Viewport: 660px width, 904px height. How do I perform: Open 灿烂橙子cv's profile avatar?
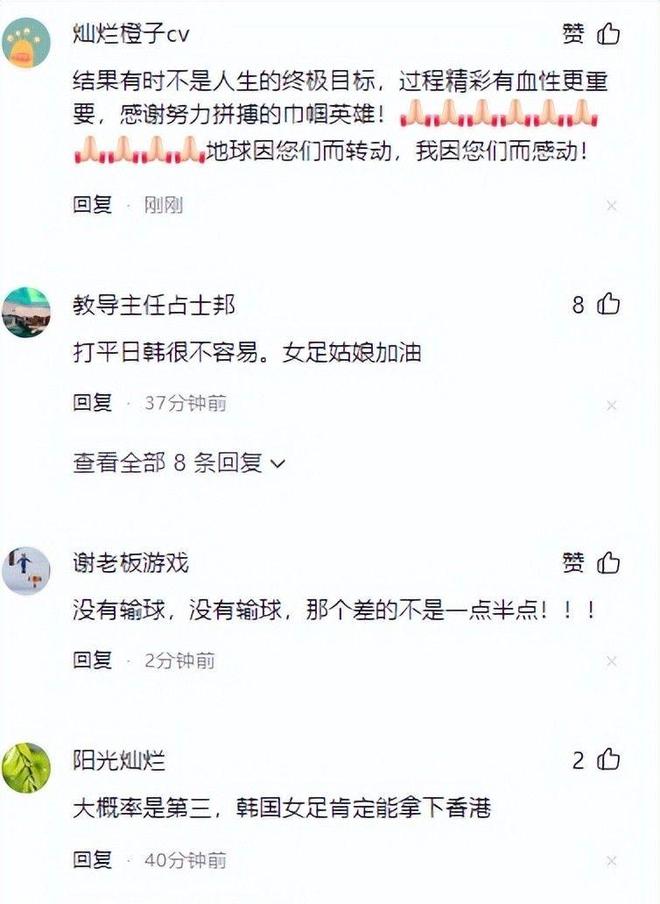coord(27,44)
